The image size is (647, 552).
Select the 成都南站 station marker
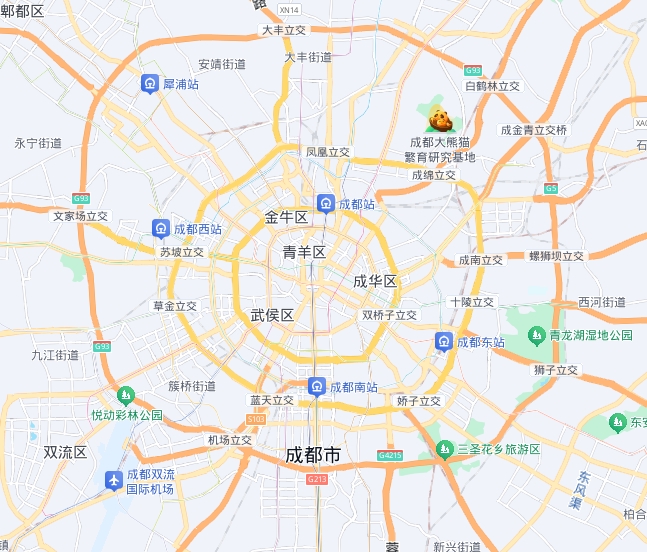(316, 387)
